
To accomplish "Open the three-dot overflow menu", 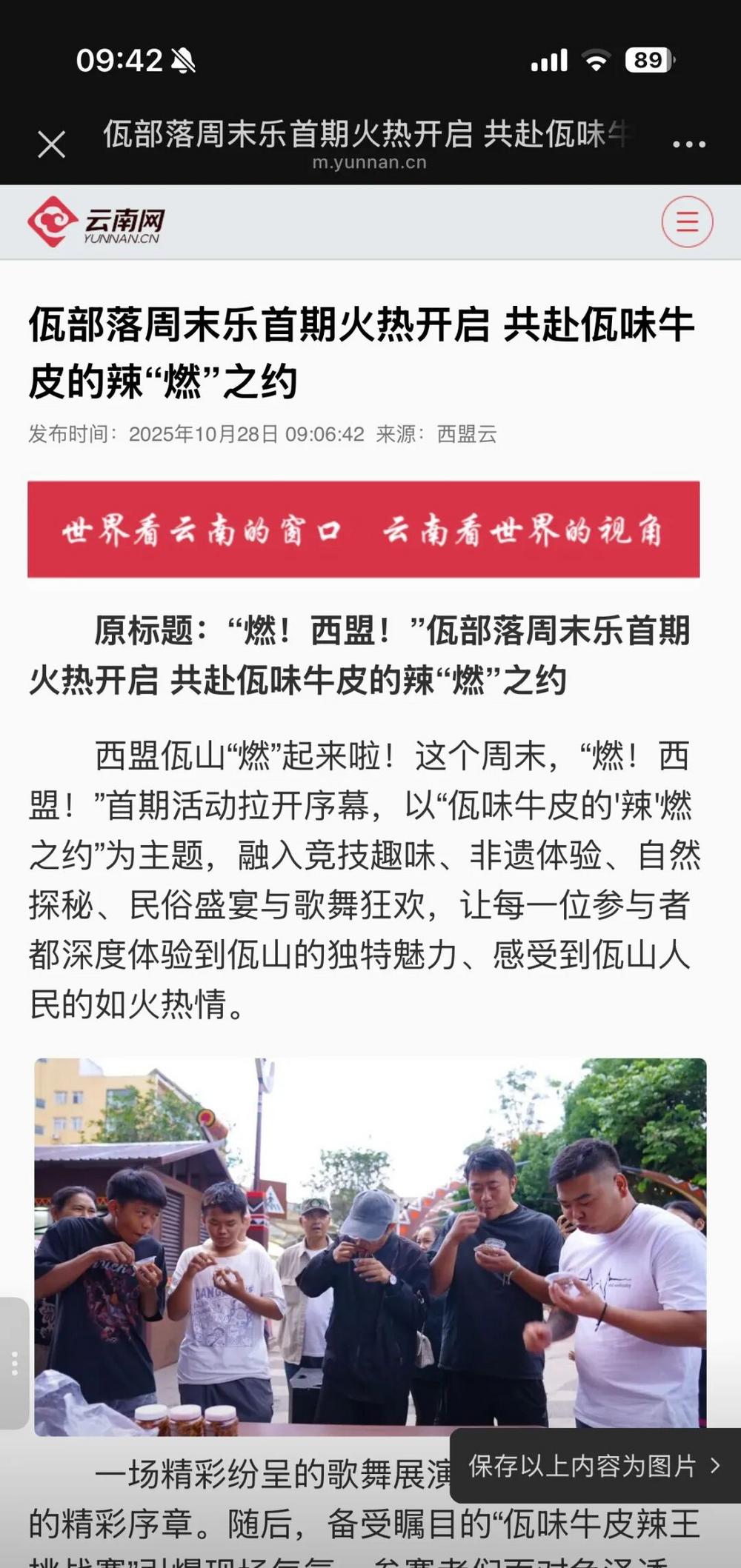I will click(688, 144).
